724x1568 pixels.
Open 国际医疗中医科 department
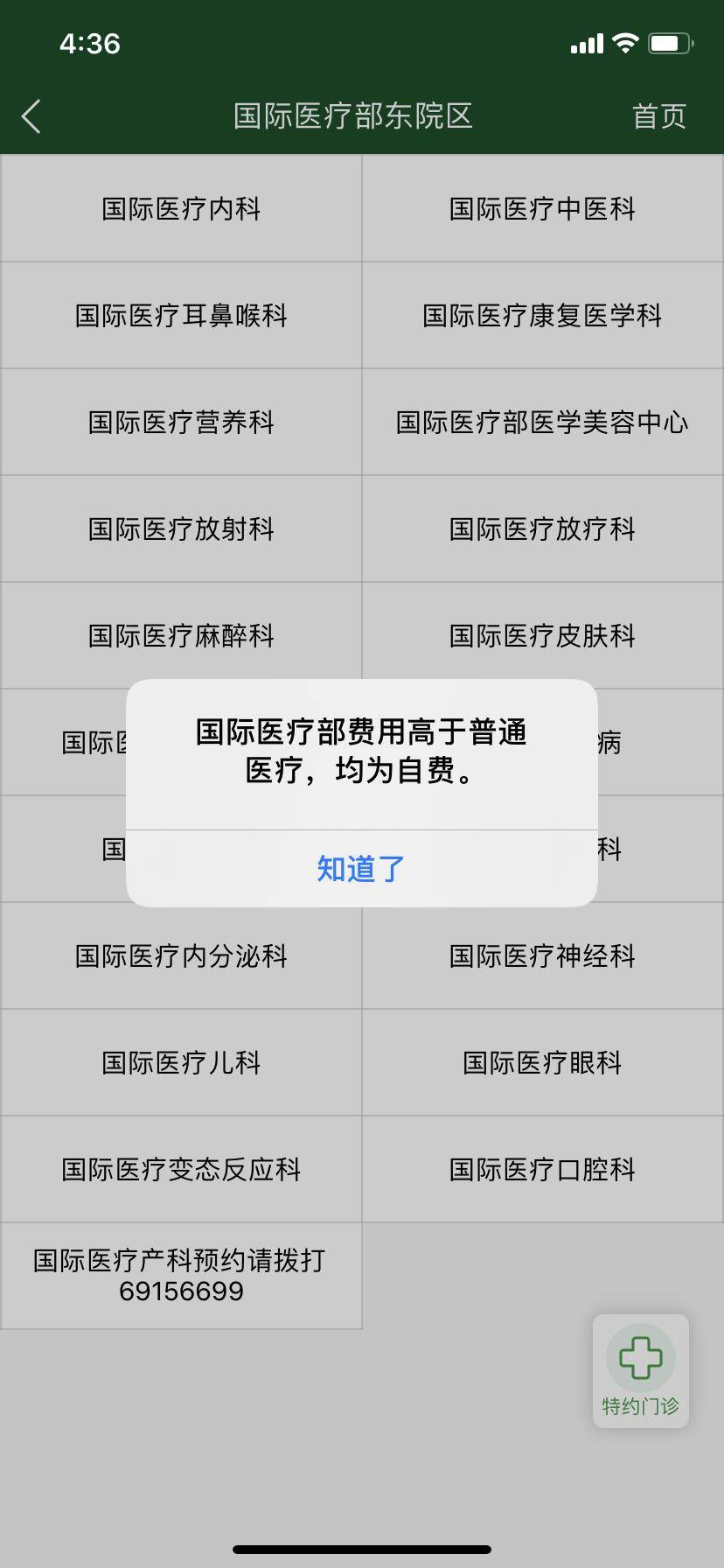[542, 209]
